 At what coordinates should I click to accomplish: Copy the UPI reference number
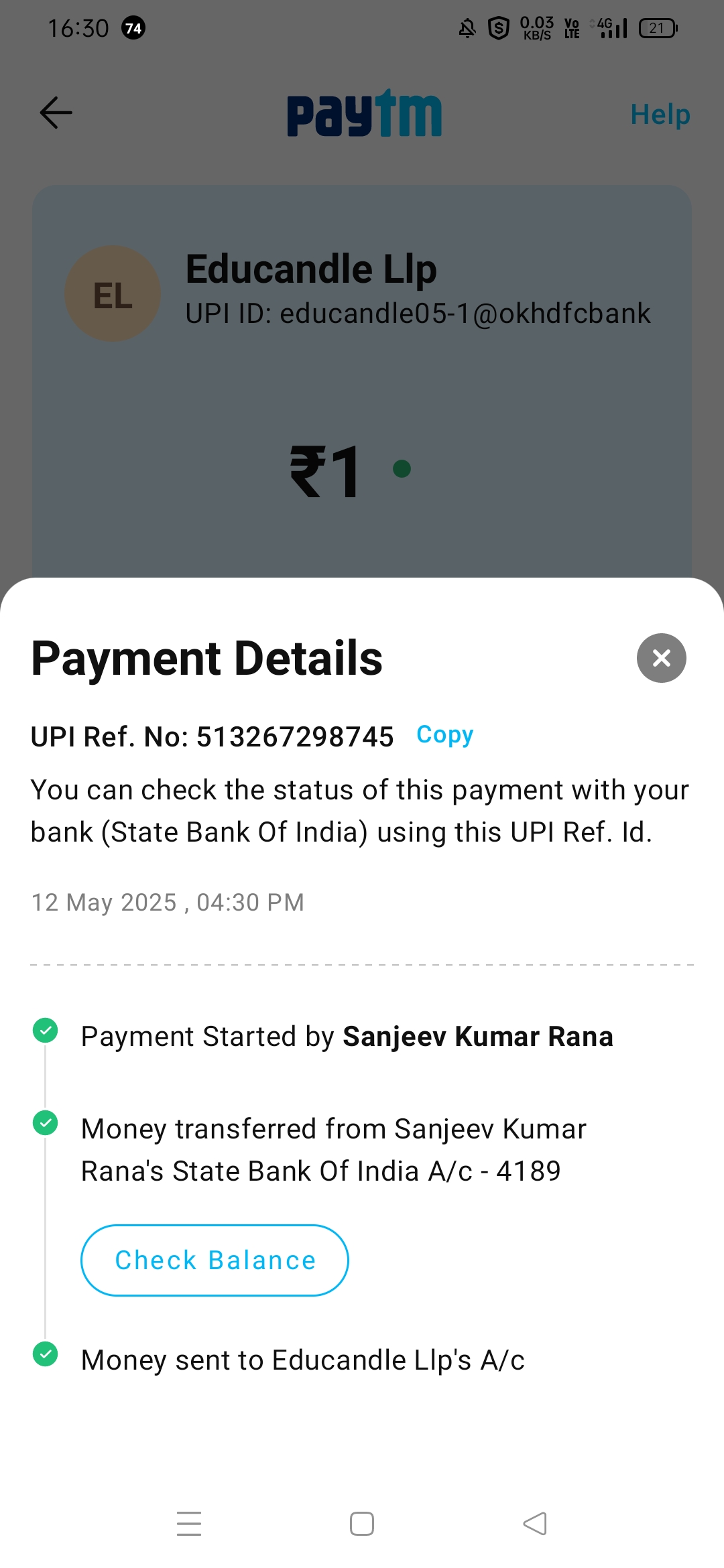coord(444,735)
